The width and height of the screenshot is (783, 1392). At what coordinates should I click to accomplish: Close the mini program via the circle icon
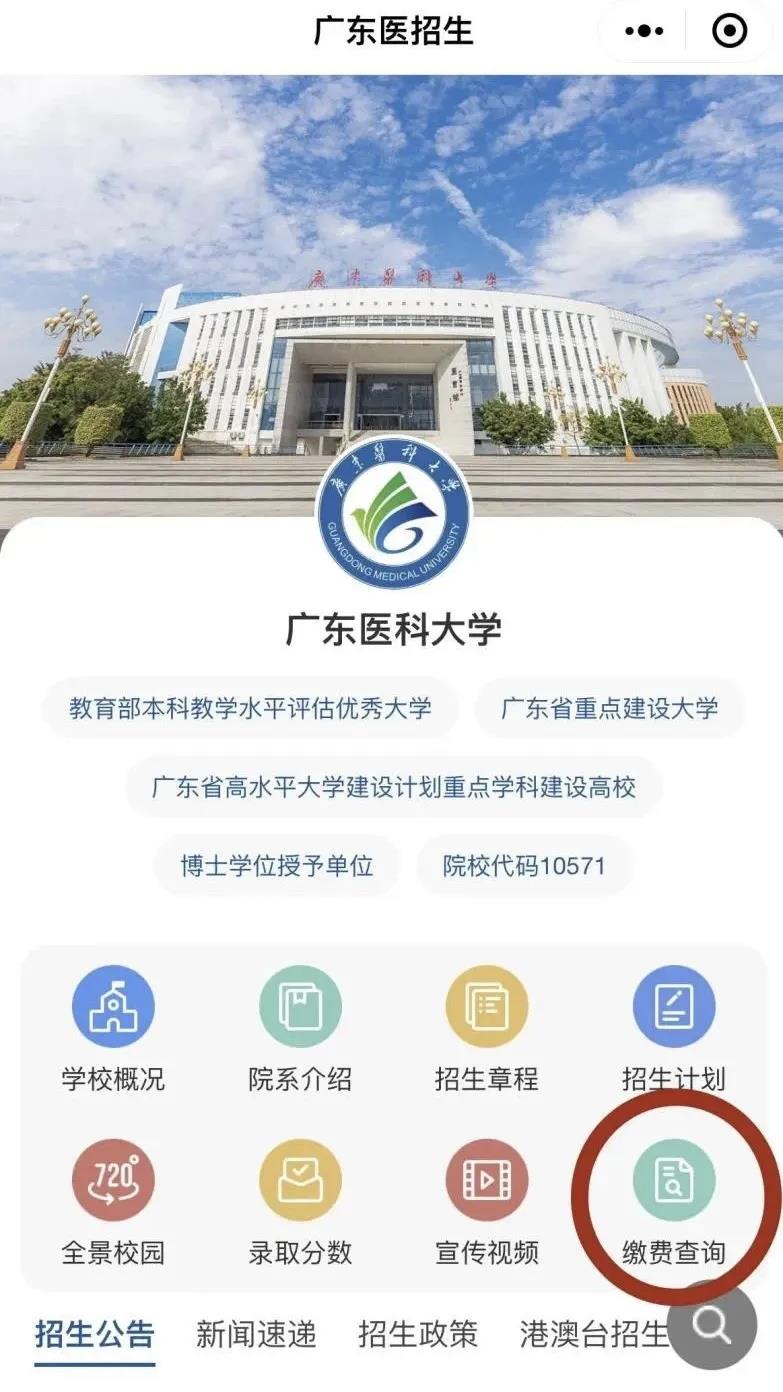click(729, 32)
